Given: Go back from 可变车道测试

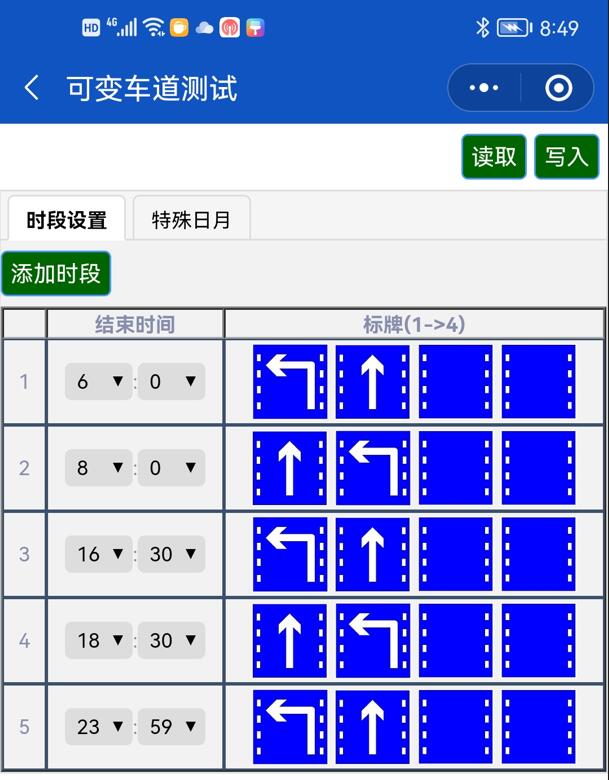Looking at the screenshot, I should click(x=32, y=88).
